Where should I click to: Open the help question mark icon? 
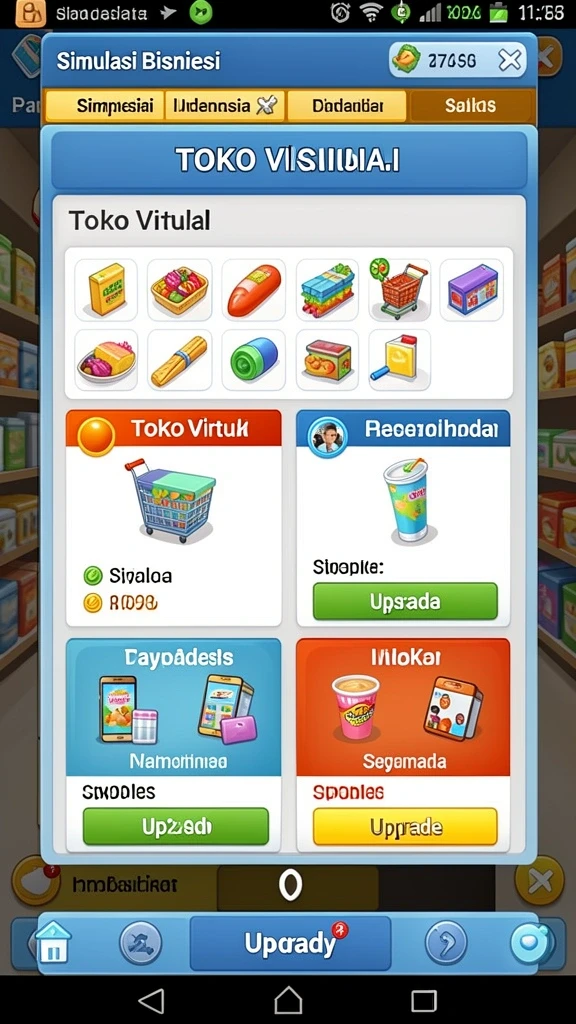(446, 943)
